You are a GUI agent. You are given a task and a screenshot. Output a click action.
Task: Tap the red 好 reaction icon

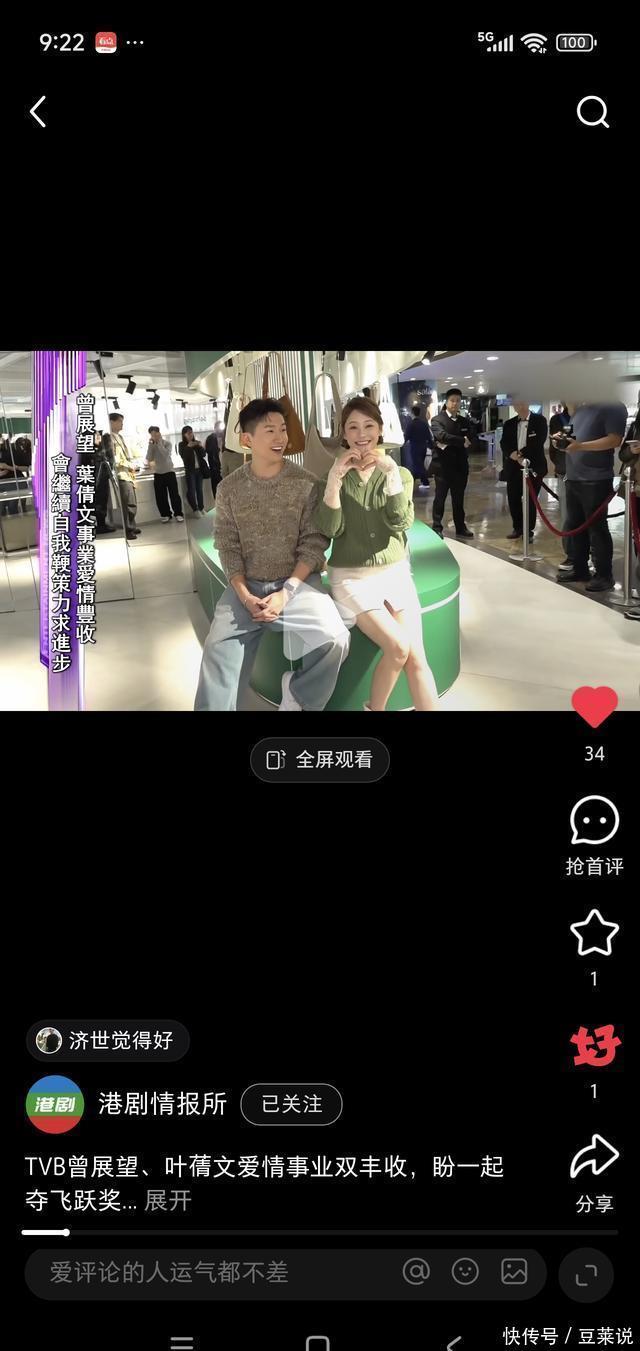pos(595,1047)
